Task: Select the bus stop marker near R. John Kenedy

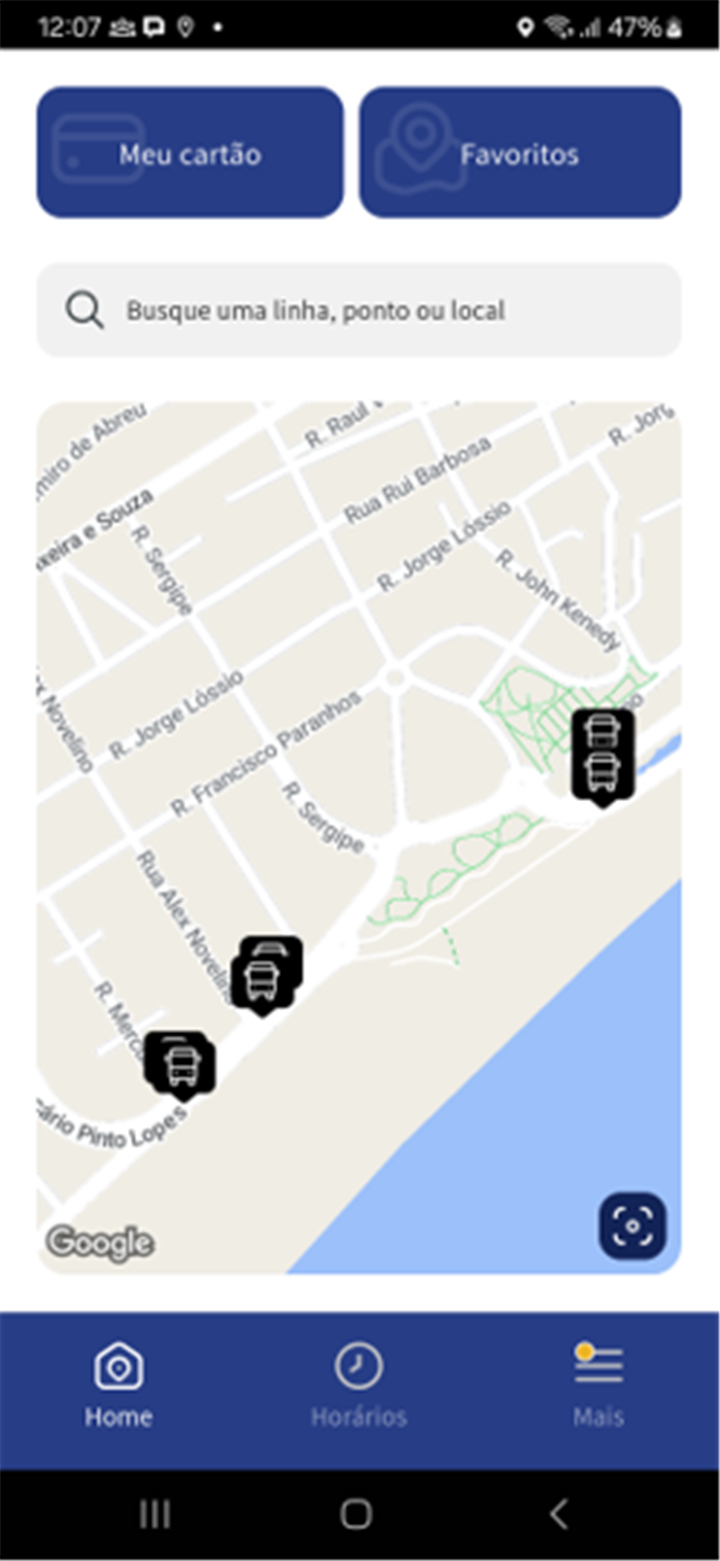Action: tap(602, 755)
